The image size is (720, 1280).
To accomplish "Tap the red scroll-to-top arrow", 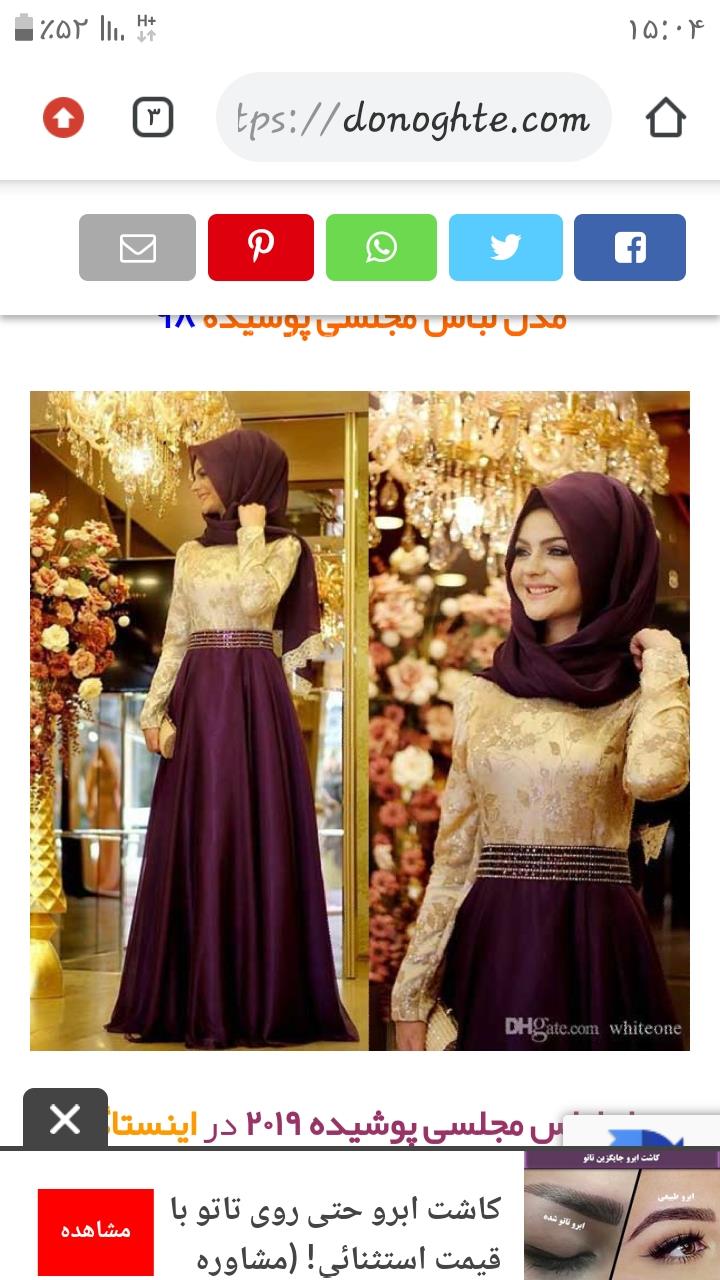I will click(x=63, y=116).
